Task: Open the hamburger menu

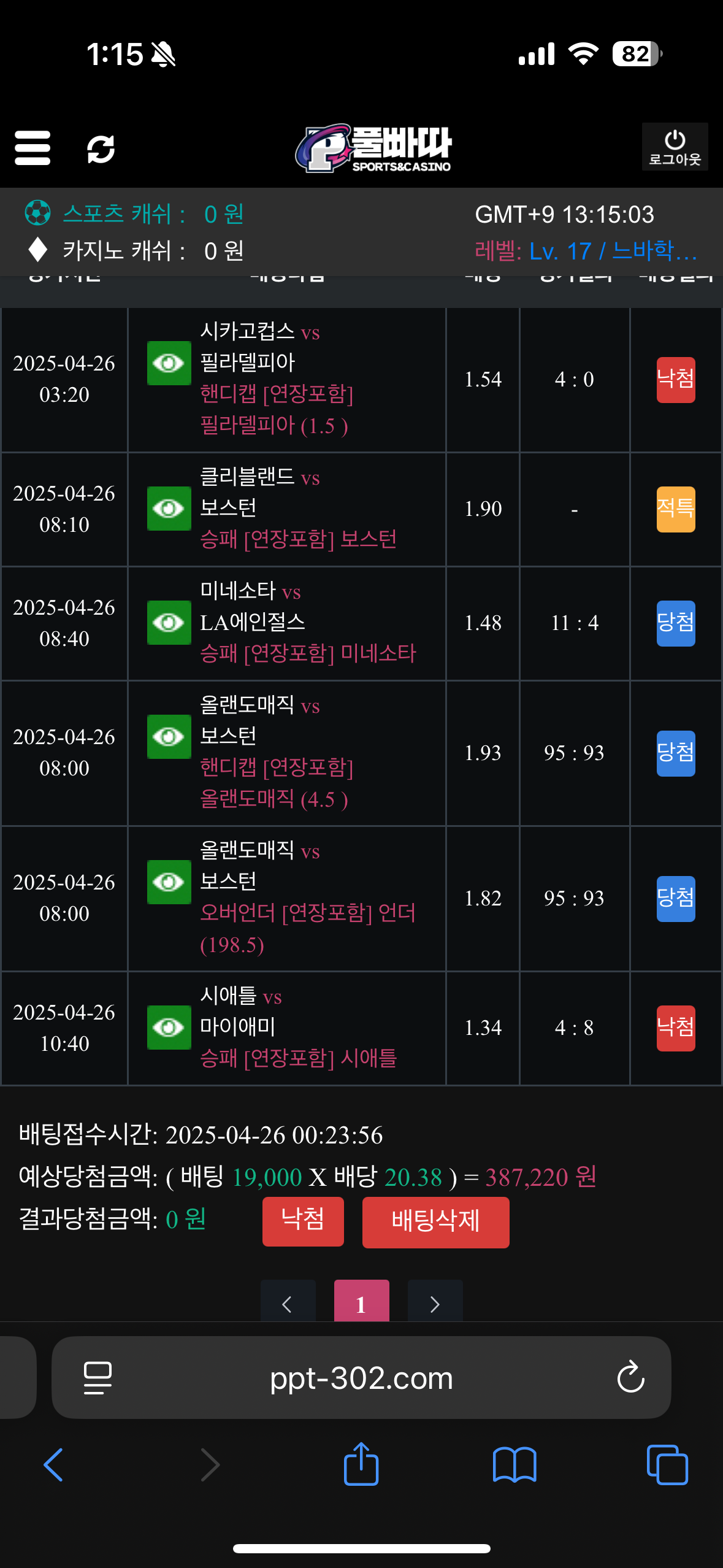Action: [x=33, y=148]
